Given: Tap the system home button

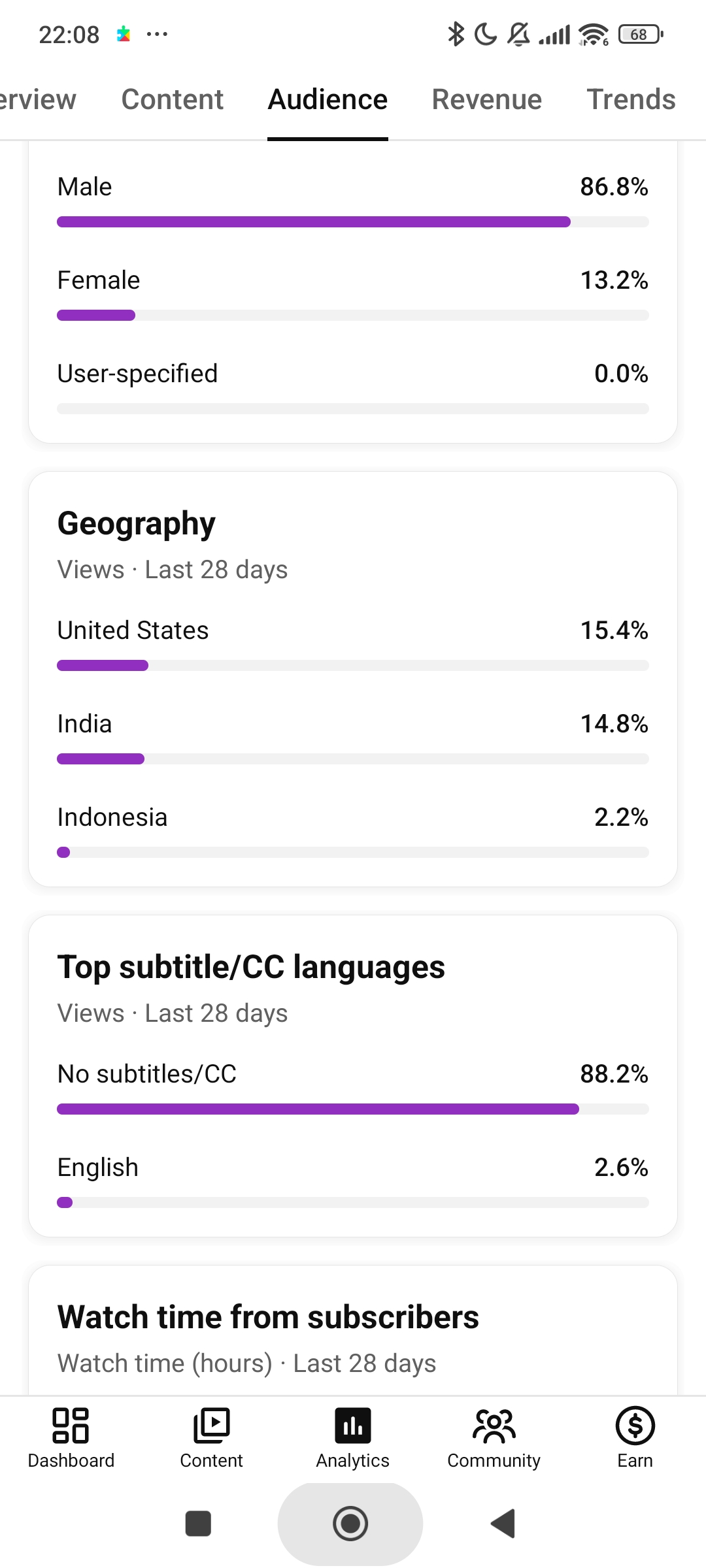Looking at the screenshot, I should tap(350, 1524).
